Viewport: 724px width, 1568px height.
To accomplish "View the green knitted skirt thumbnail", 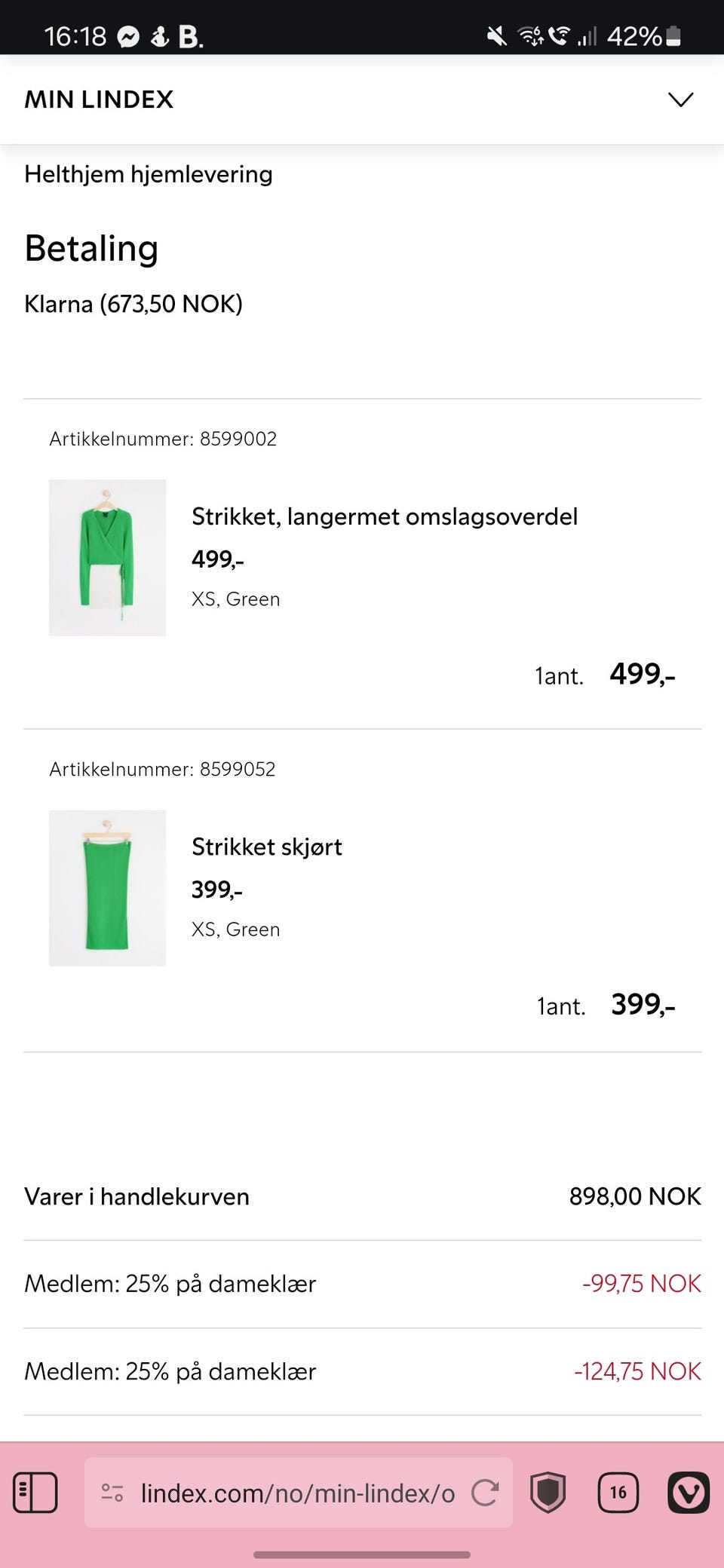I will tap(107, 888).
